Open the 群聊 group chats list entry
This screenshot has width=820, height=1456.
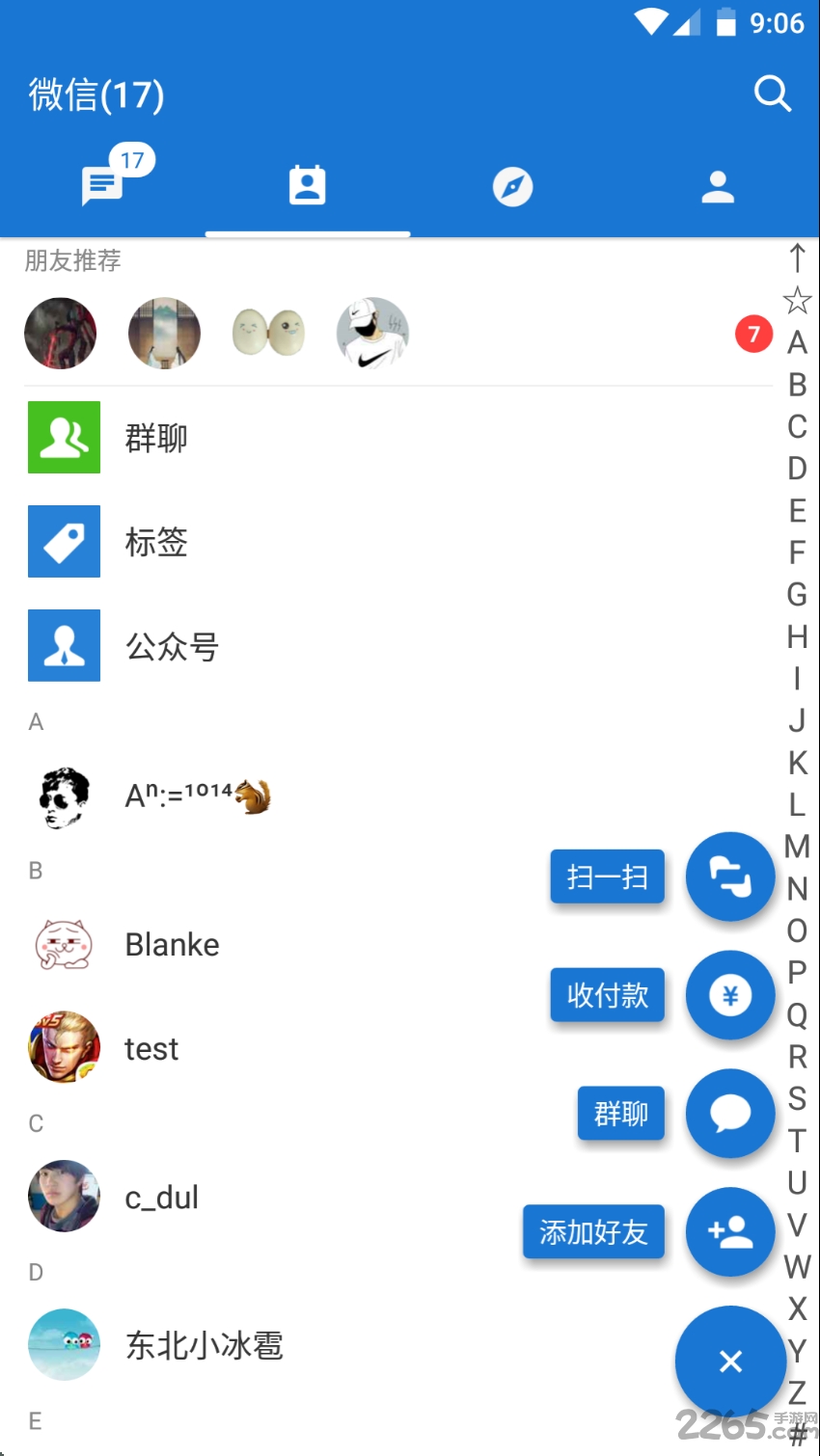click(156, 438)
